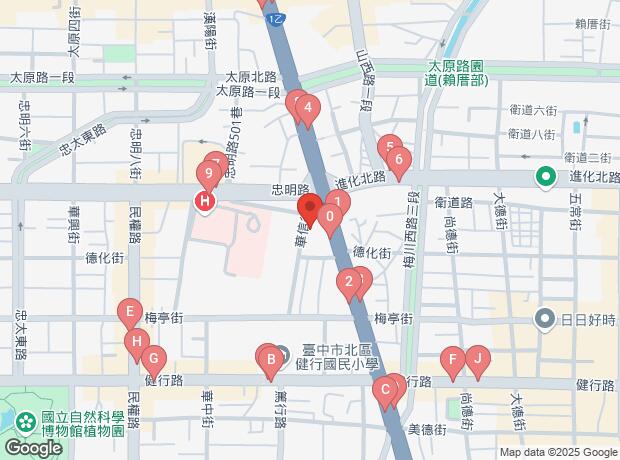This screenshot has width=620, height=460.
Task: Tap map marker J
Action: (478, 359)
